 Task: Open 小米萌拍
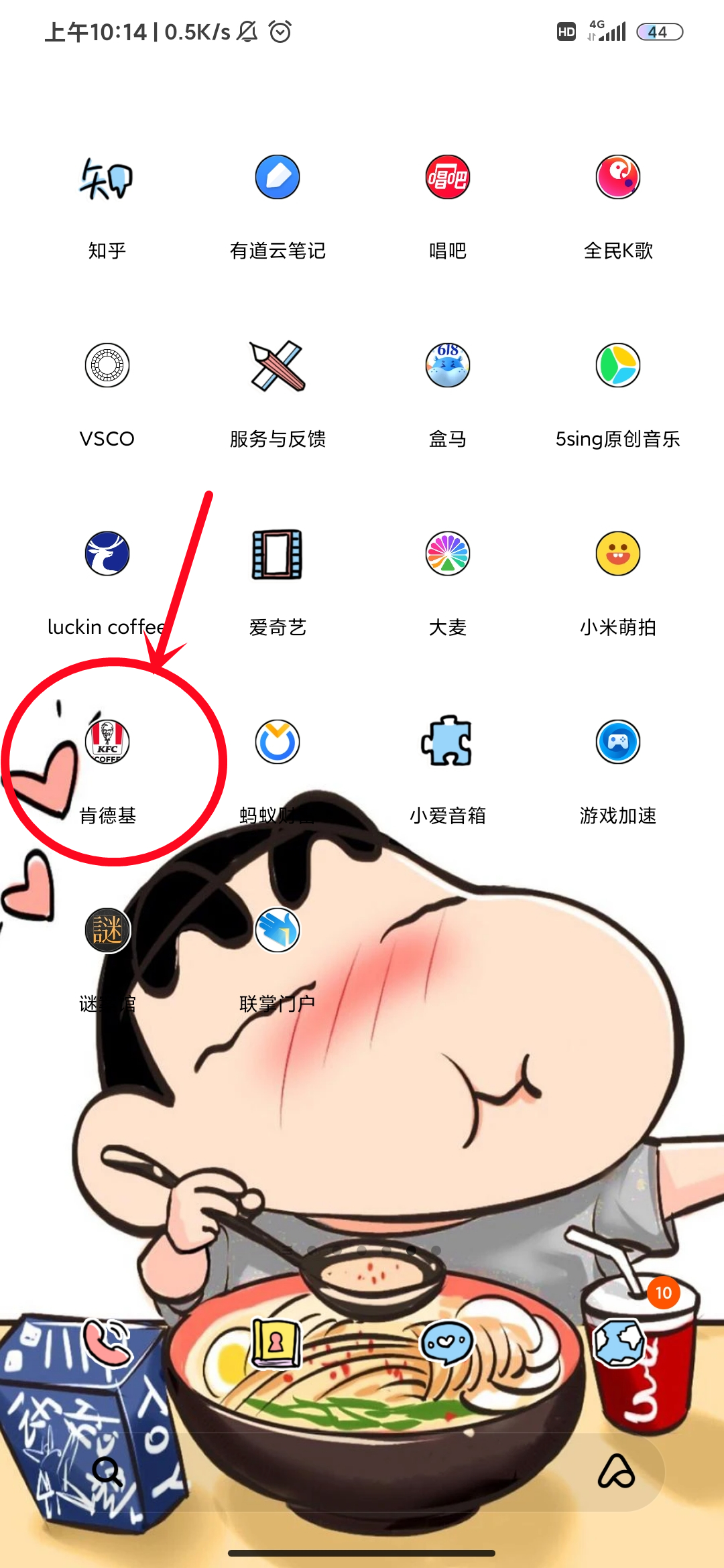pyautogui.click(x=618, y=554)
